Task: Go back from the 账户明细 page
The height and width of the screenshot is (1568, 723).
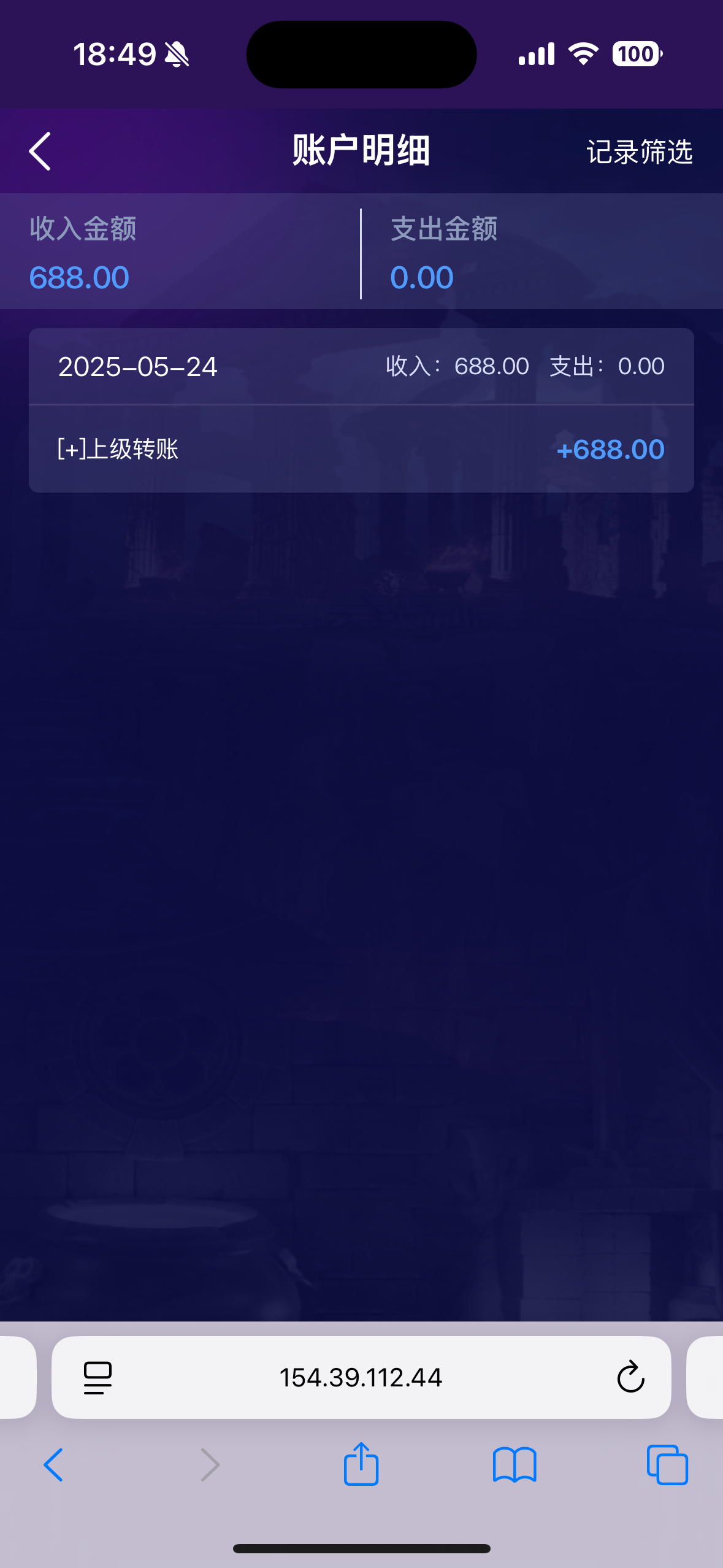Action: pos(40,151)
